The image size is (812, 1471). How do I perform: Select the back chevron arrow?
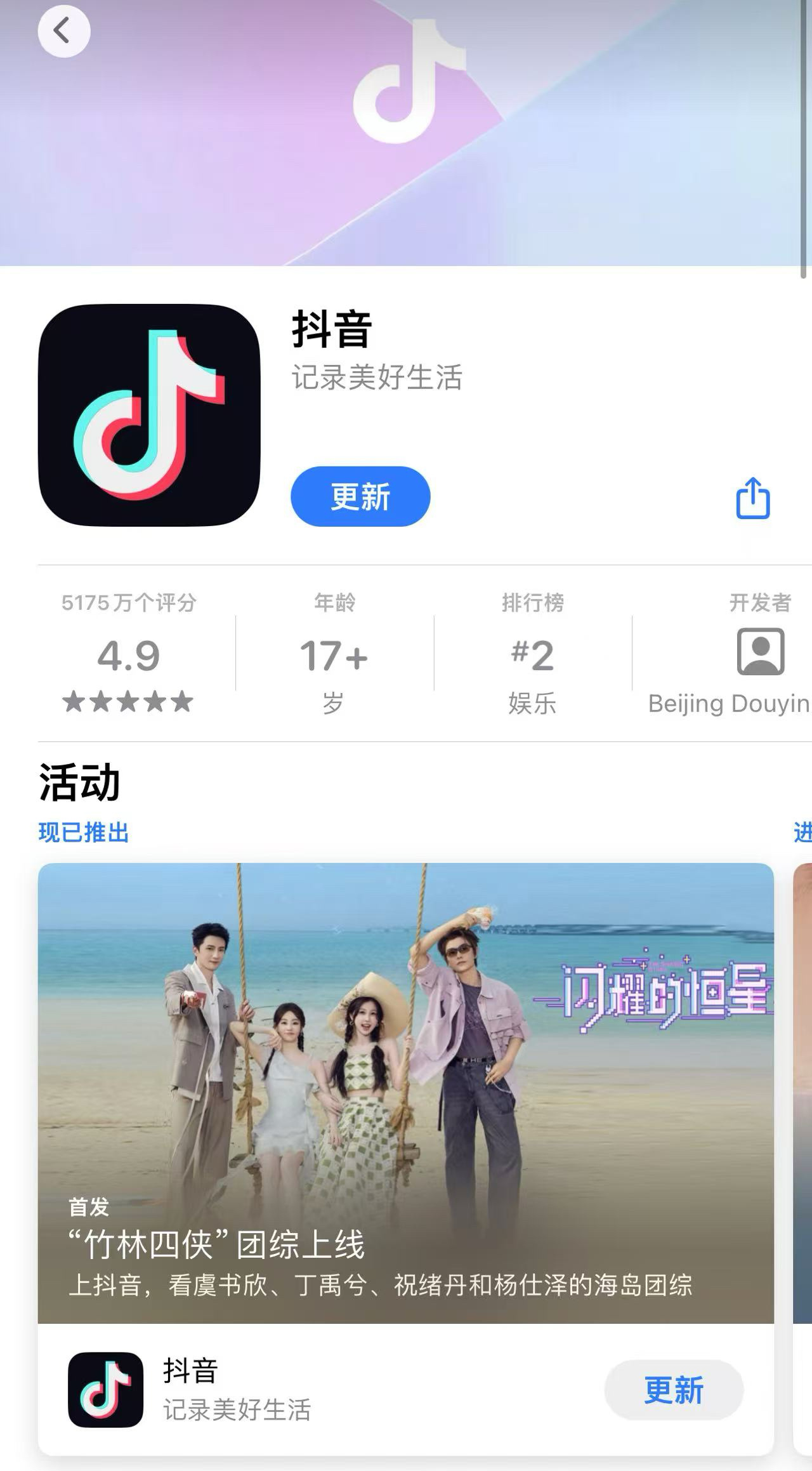click(x=63, y=30)
